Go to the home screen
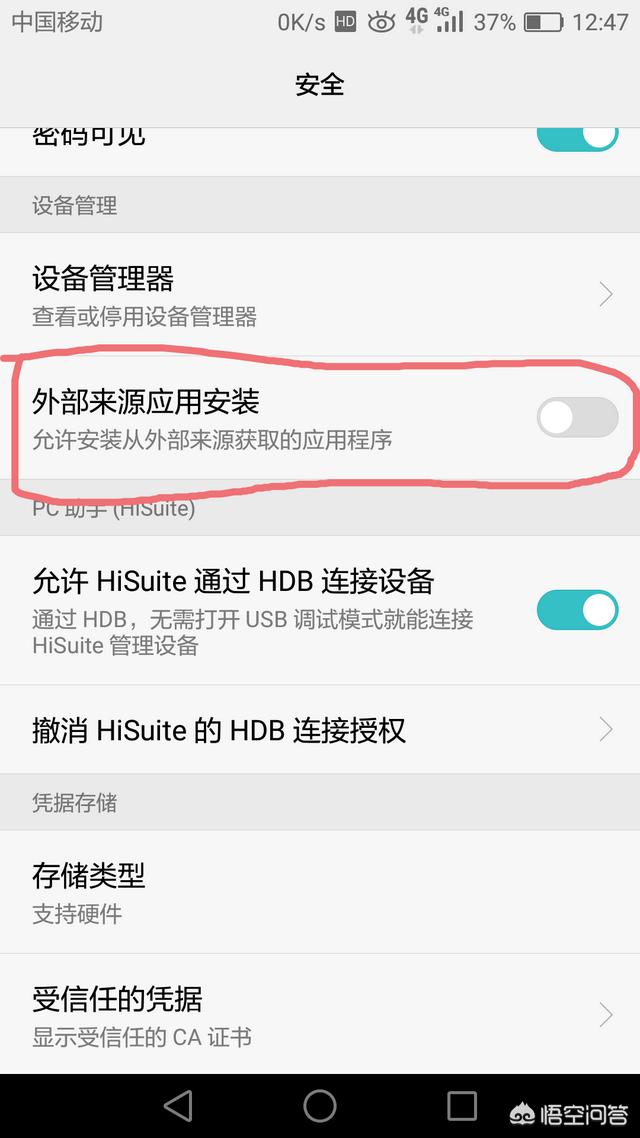Image resolution: width=640 pixels, height=1138 pixels. pos(320,1105)
